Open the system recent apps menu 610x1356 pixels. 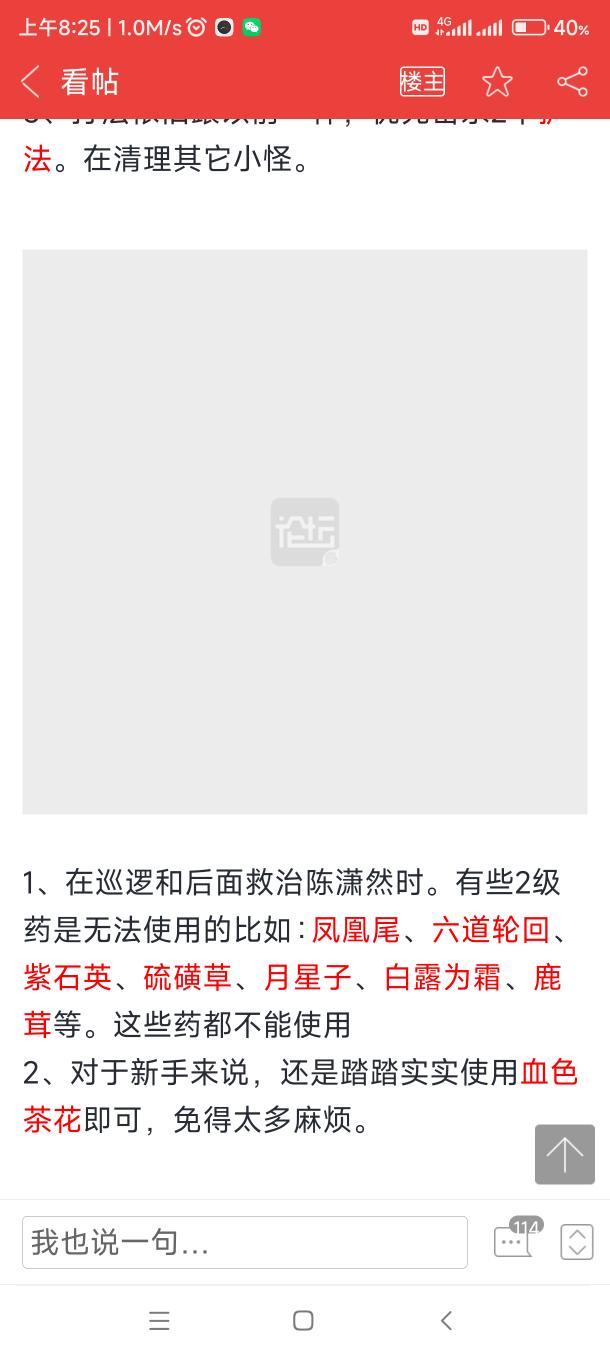pos(159,1320)
